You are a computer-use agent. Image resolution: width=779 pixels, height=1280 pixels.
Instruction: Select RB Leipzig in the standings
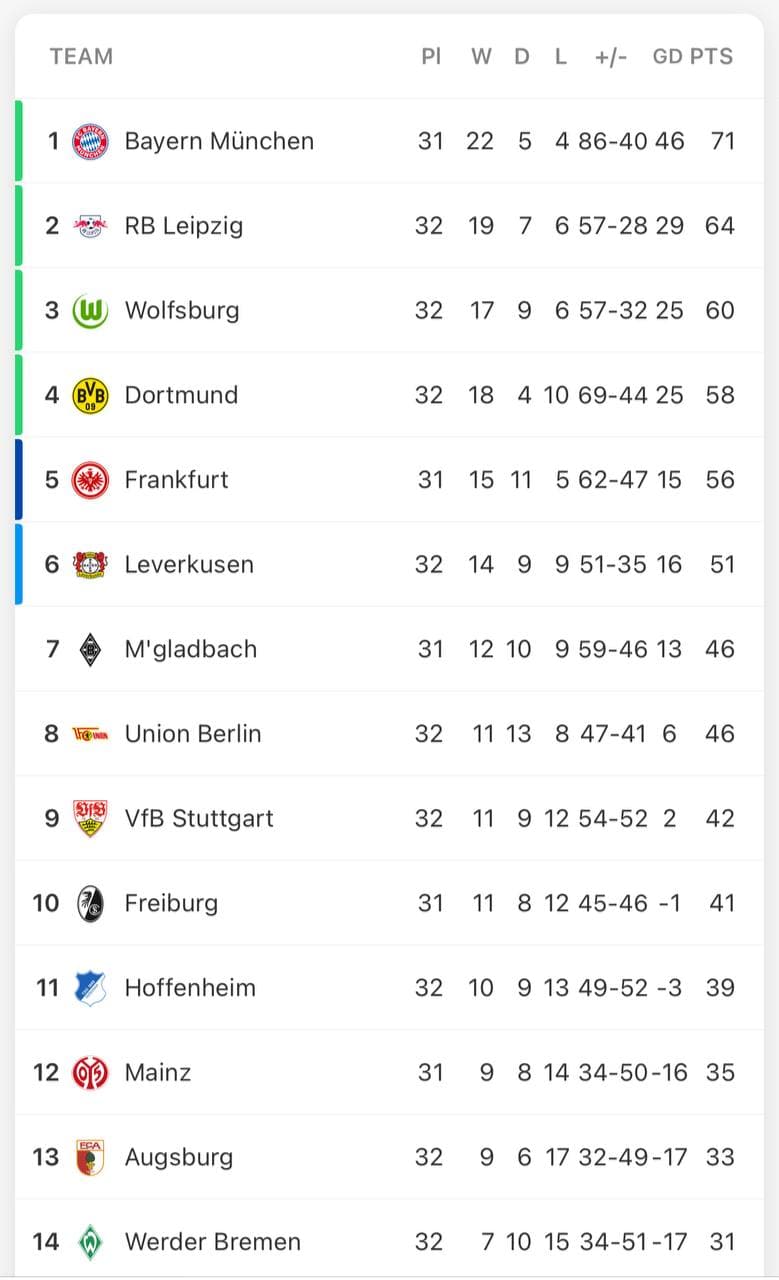point(183,226)
